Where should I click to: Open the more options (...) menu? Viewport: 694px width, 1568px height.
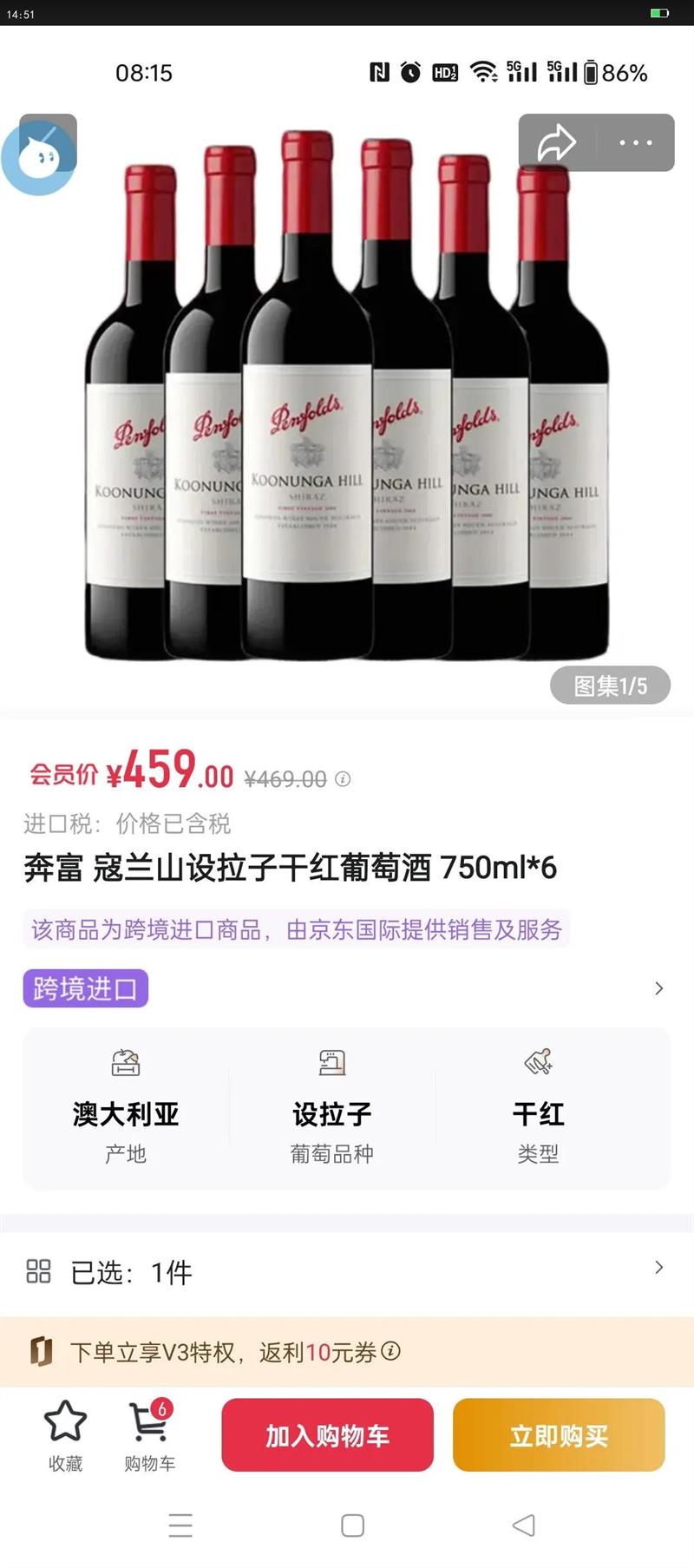(637, 141)
